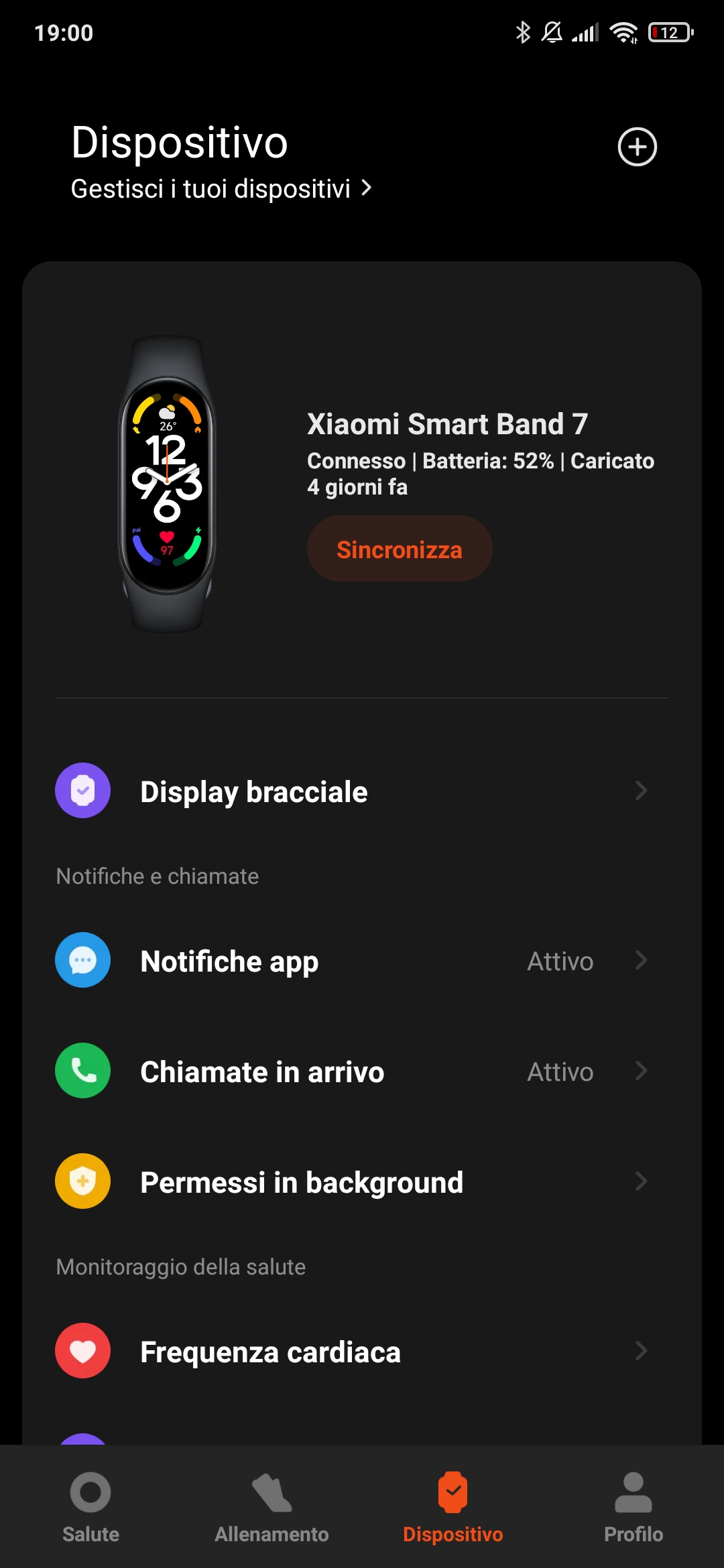Screen dimensions: 724x1568
Task: Open Notifiche app settings
Action: pos(362,961)
